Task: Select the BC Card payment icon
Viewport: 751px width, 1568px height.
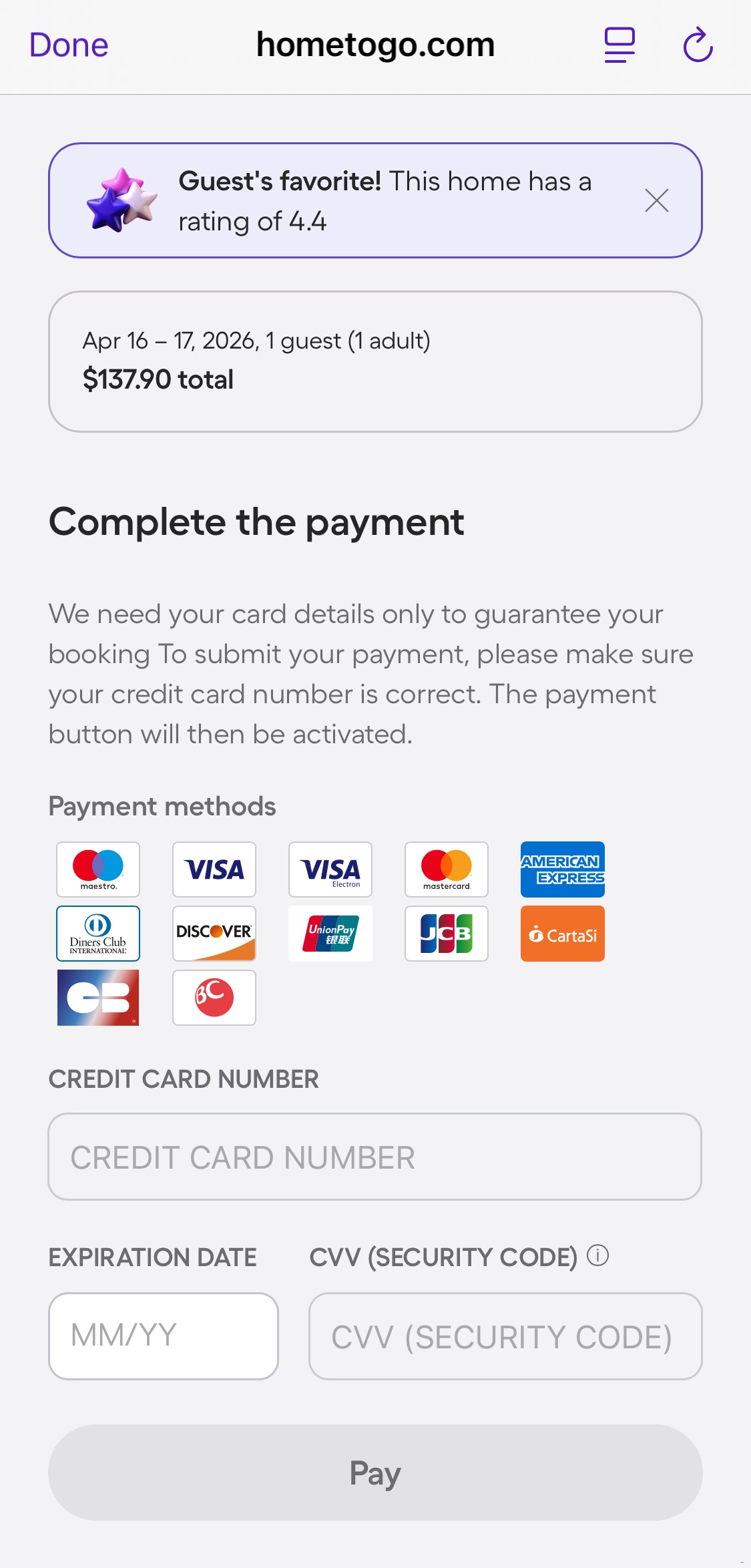Action: click(x=214, y=998)
